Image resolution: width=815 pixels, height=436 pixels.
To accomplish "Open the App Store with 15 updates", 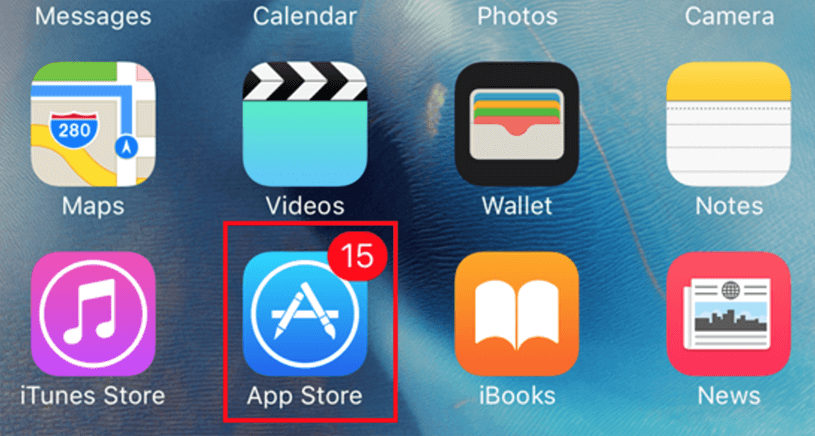I will [x=305, y=314].
